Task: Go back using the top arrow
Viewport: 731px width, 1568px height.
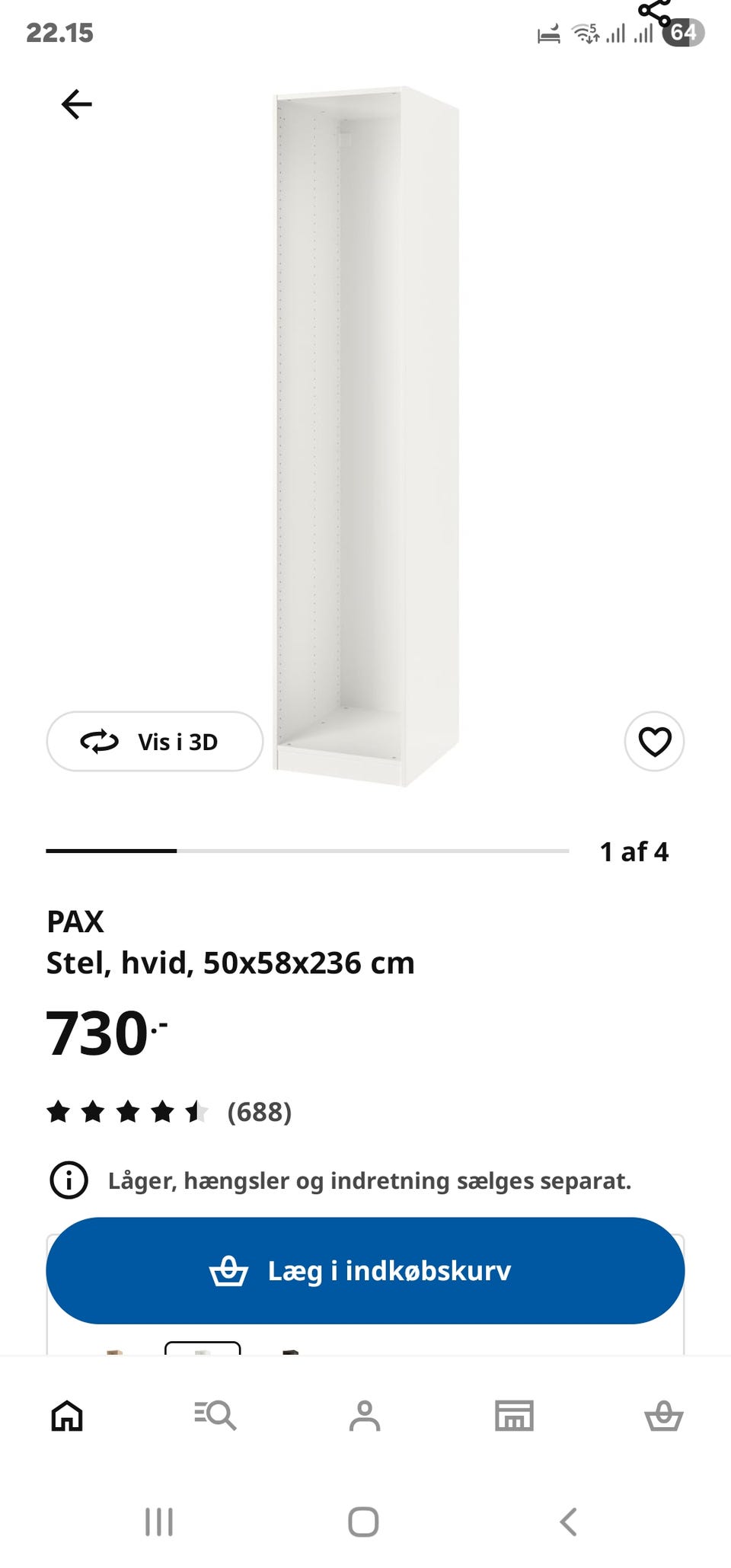Action: tap(76, 104)
